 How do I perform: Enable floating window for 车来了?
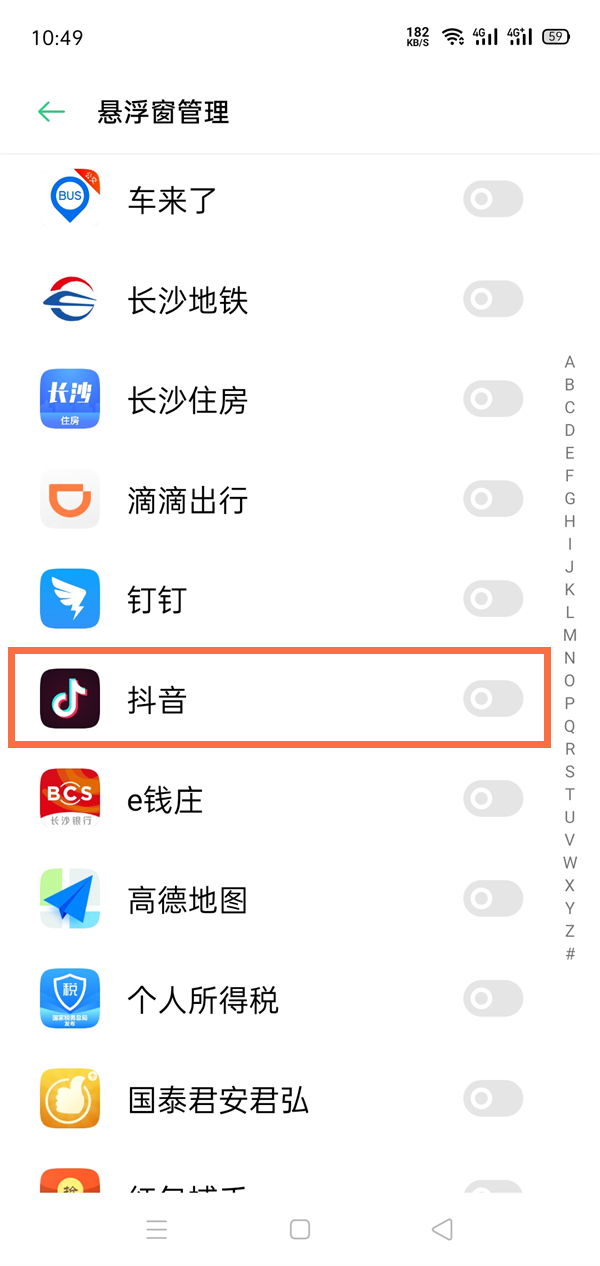tap(493, 200)
